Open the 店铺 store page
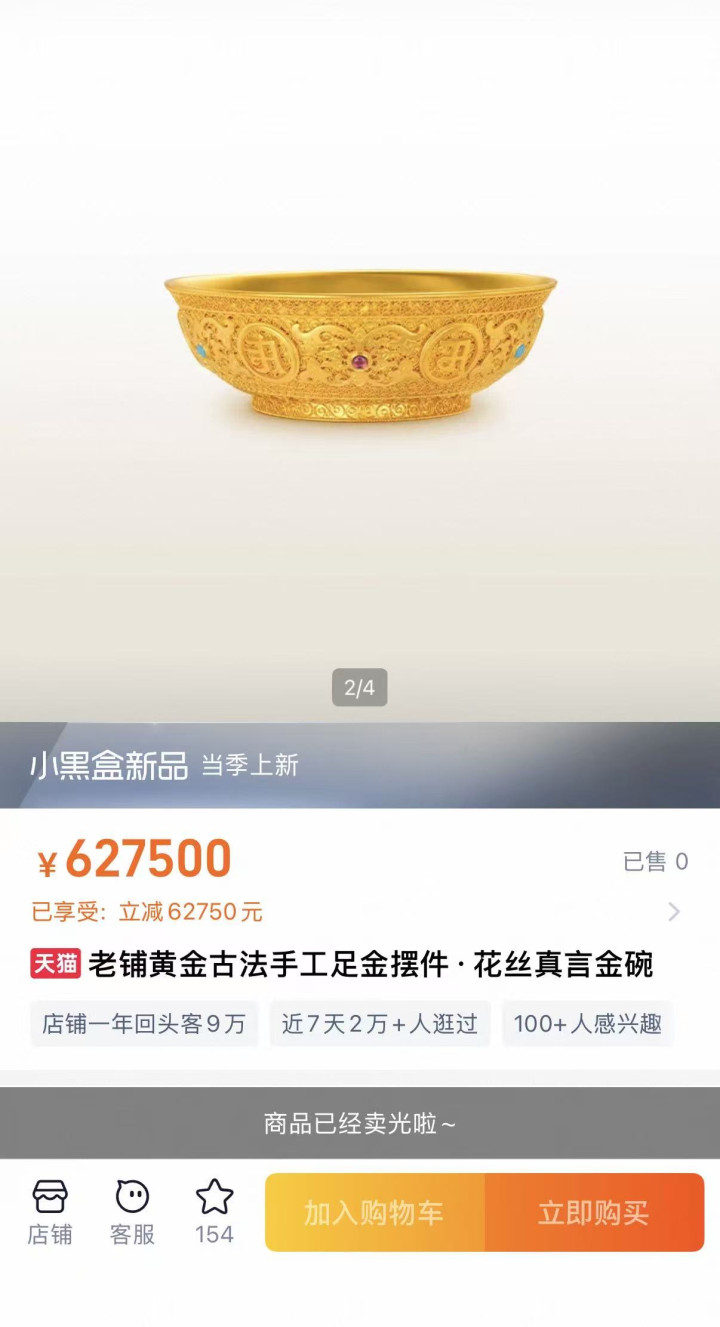 point(49,1211)
